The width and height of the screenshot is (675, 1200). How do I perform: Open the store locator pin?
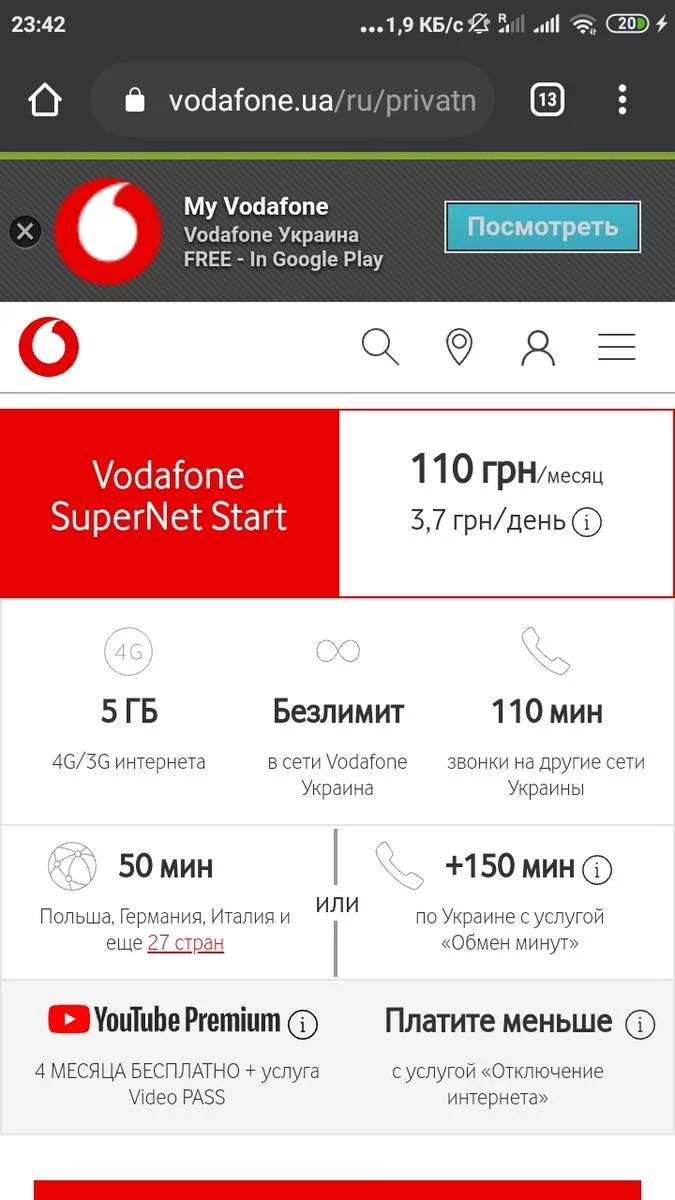(459, 347)
